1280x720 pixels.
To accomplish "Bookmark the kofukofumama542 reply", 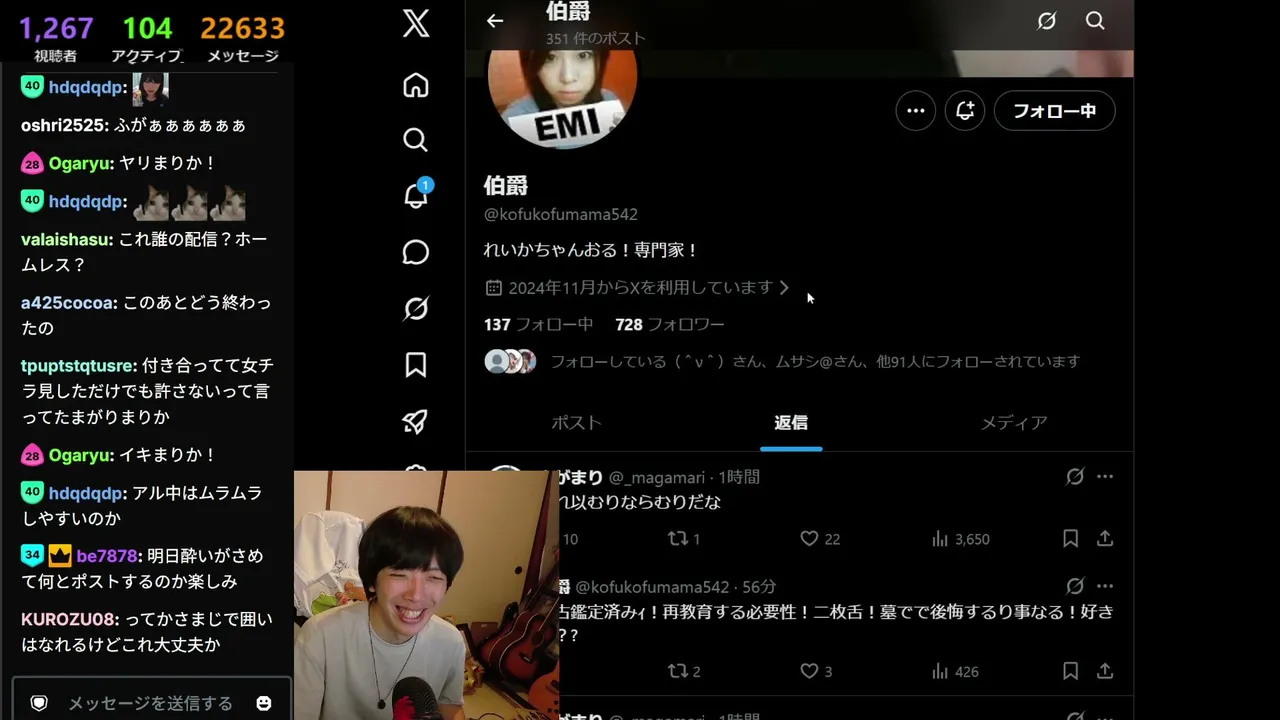I will point(1070,671).
